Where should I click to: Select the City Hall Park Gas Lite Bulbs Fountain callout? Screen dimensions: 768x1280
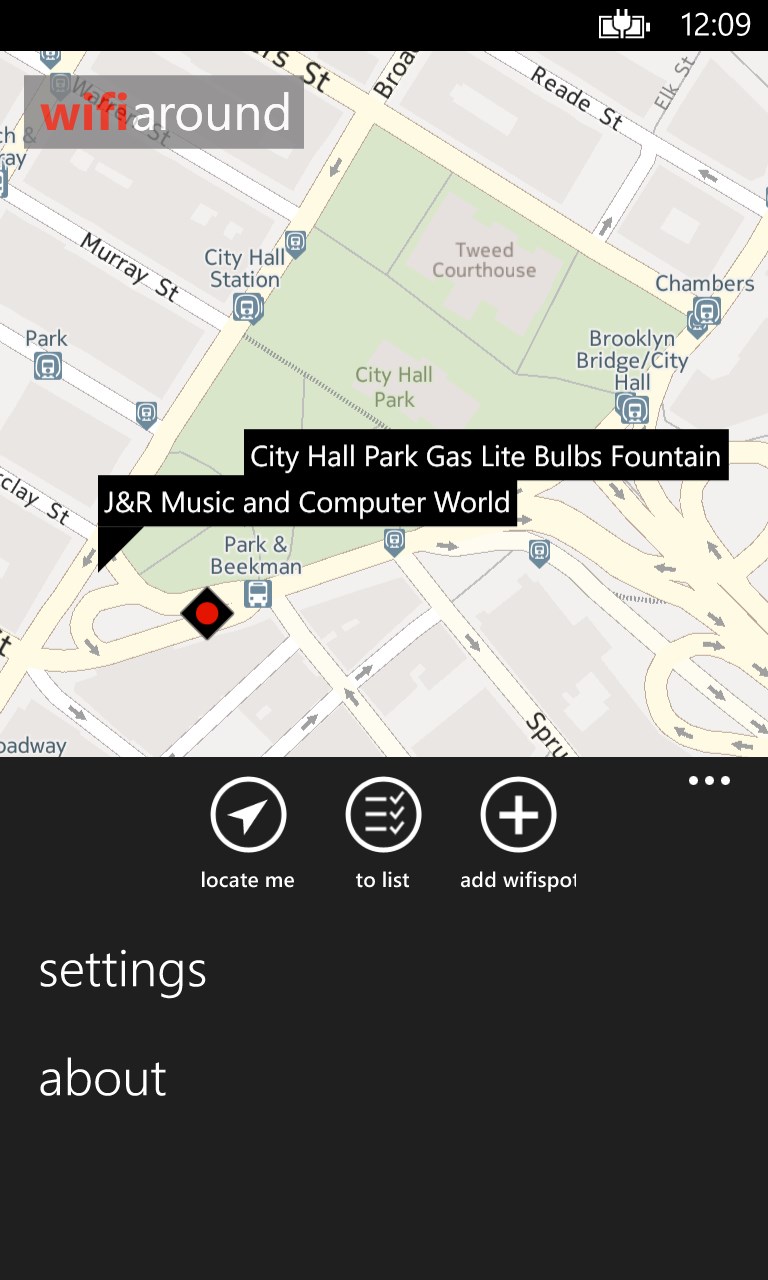click(485, 456)
